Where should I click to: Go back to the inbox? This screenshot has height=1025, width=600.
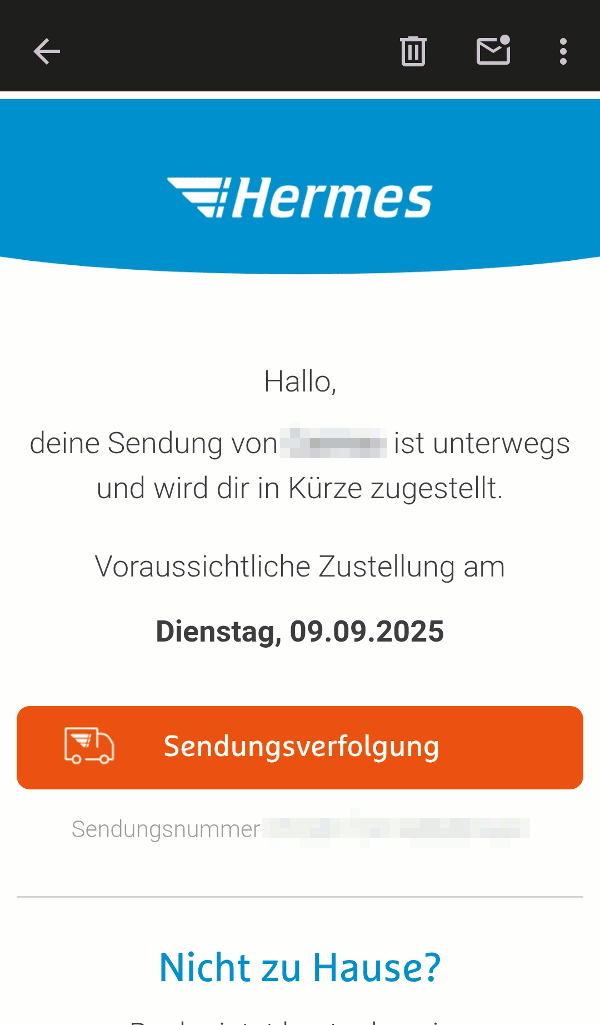47,51
